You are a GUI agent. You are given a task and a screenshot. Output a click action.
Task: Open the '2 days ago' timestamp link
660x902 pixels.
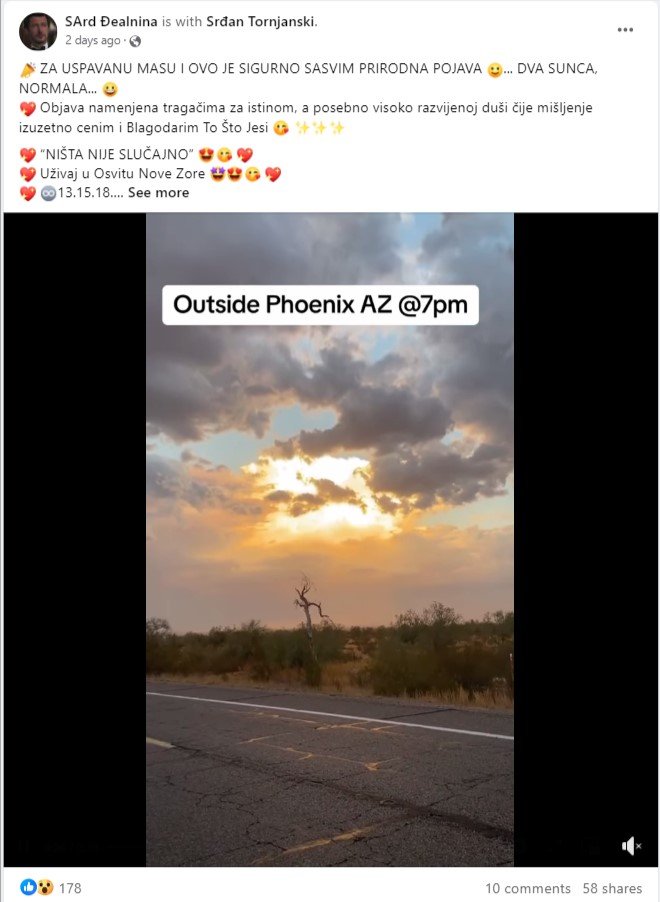pos(93,41)
